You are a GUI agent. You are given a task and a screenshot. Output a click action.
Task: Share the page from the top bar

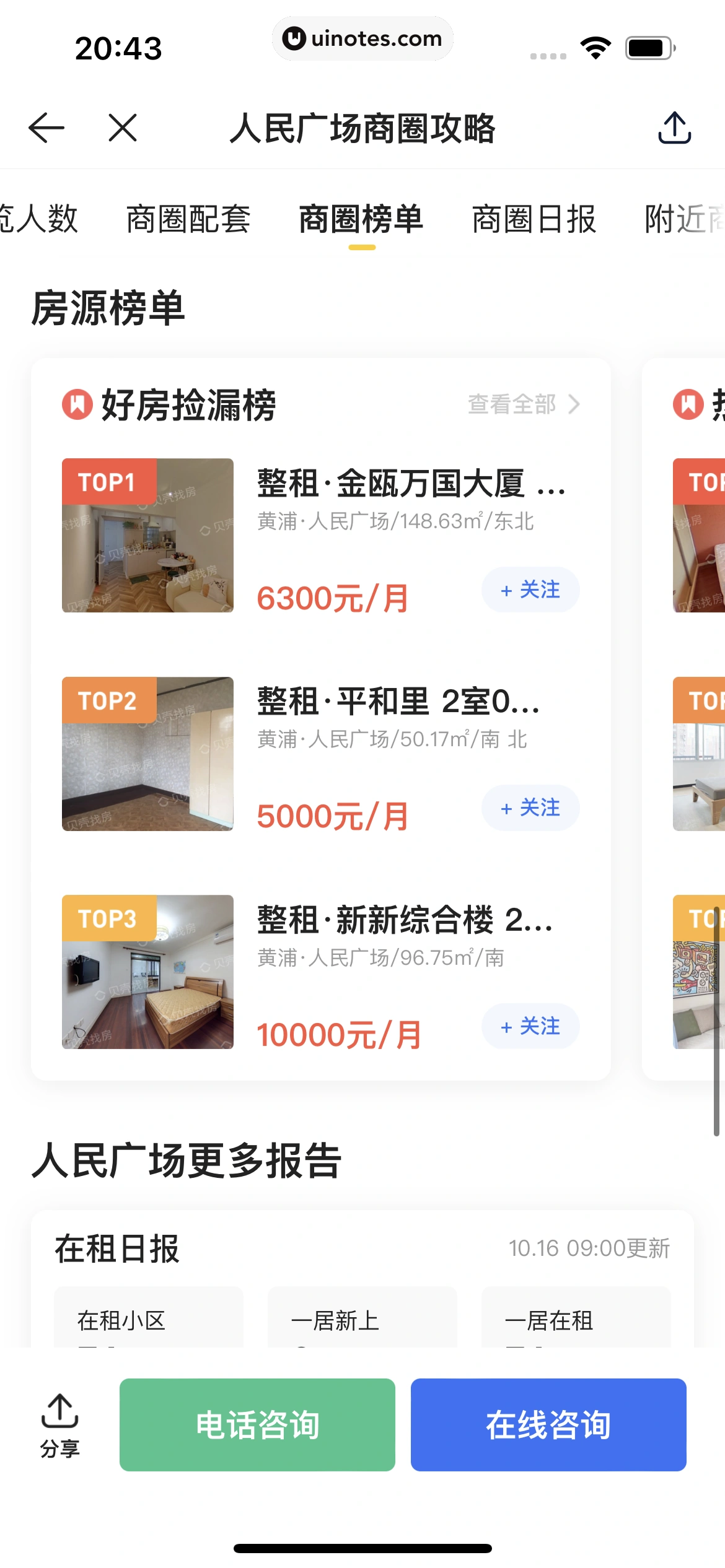[674, 128]
